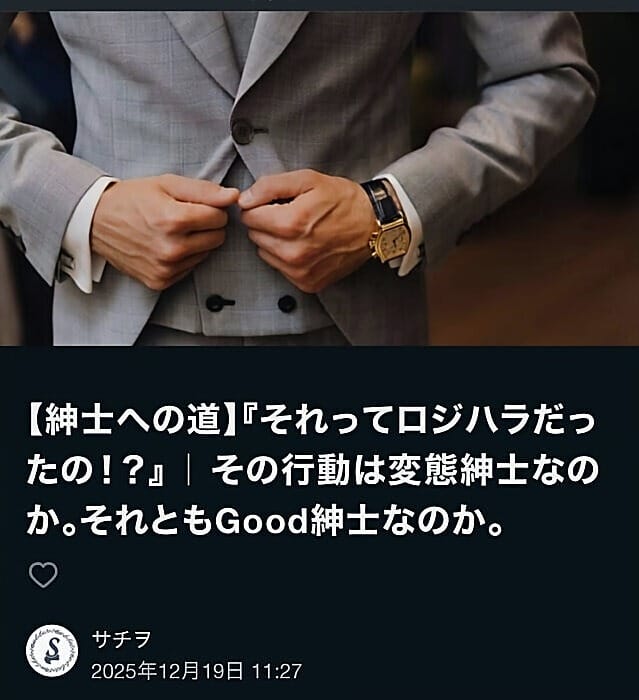Open author サチヲ's profile

[x=121, y=639]
